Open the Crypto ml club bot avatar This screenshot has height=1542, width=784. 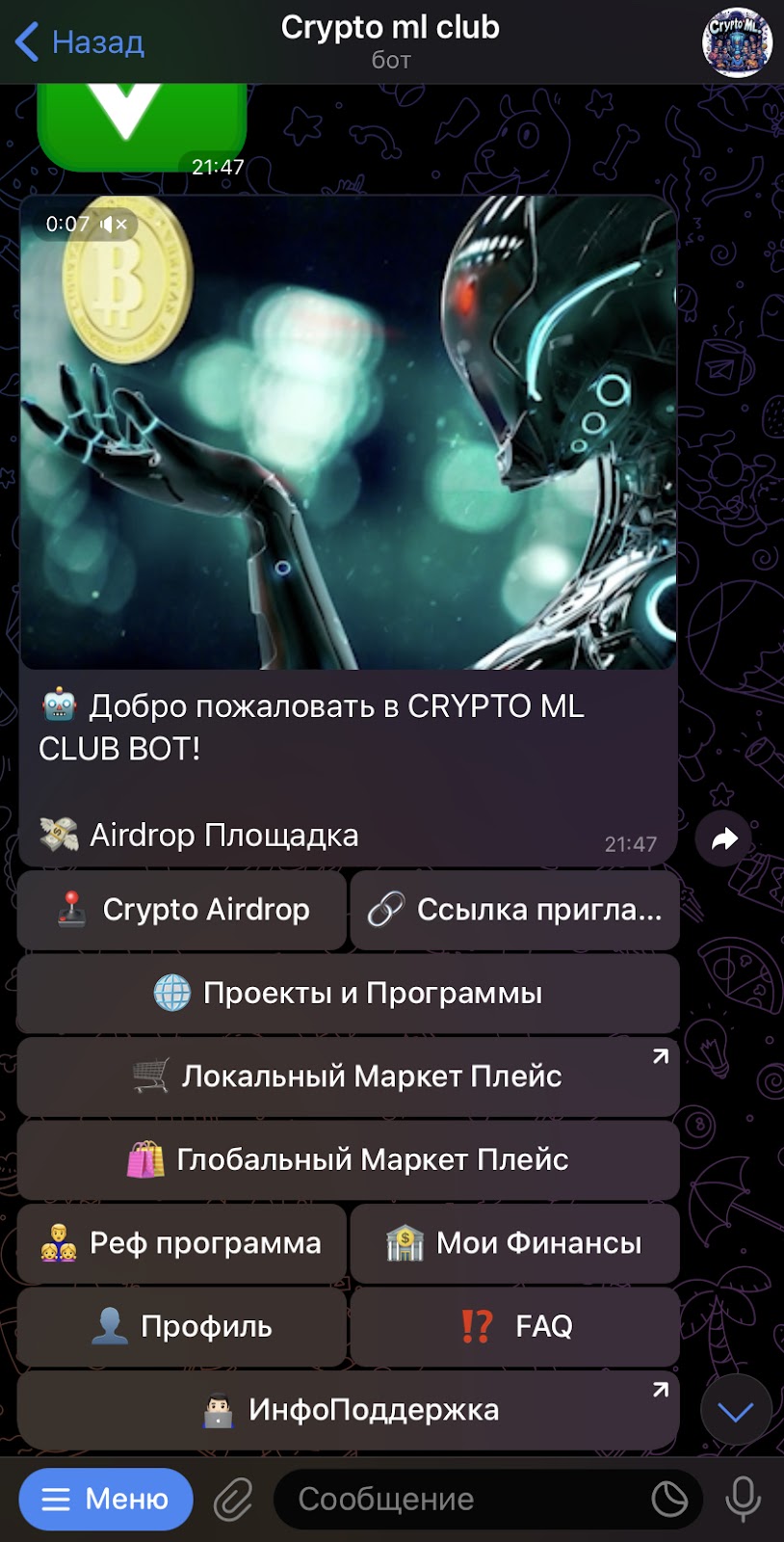pos(737,42)
